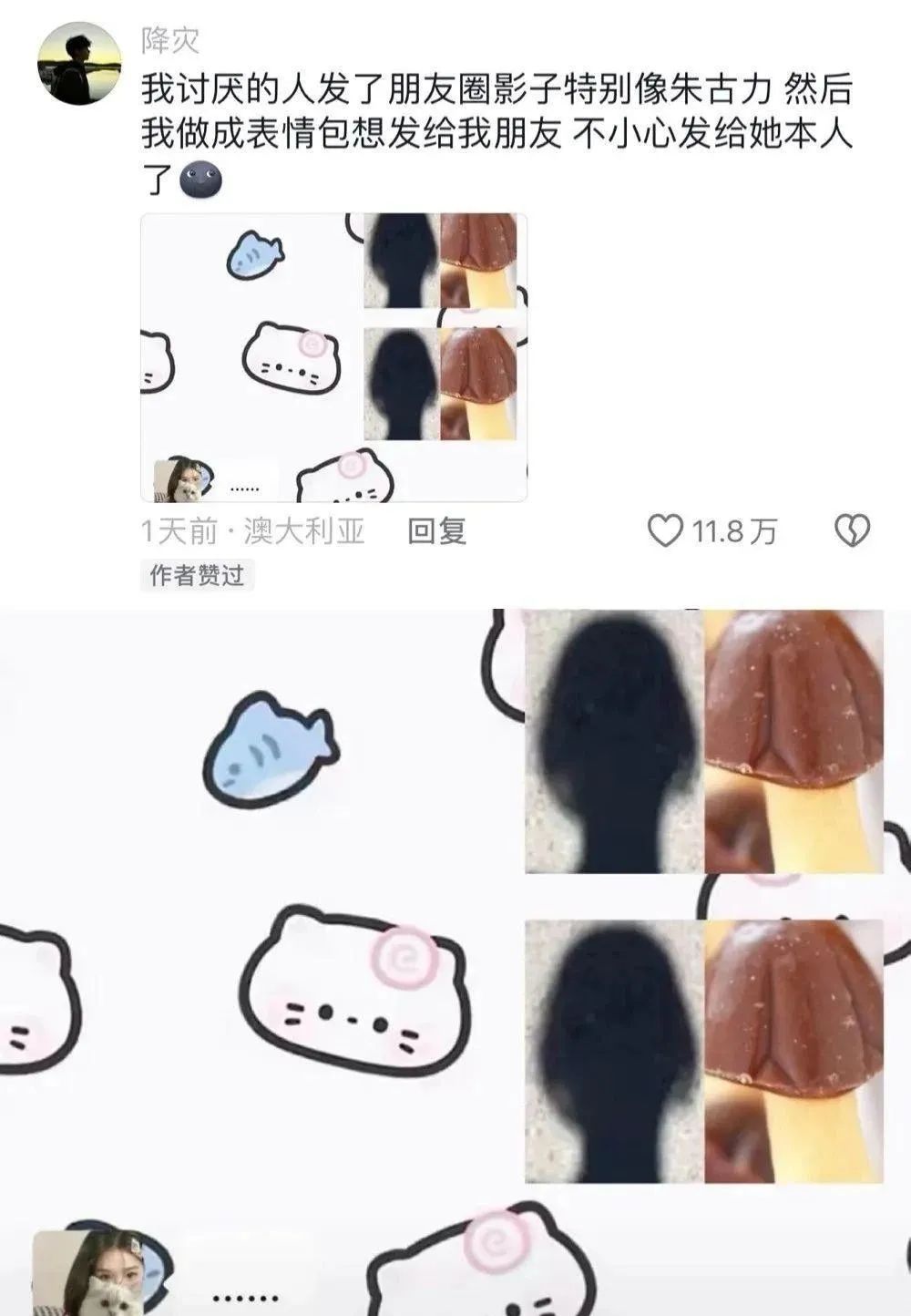The height and width of the screenshot is (1316, 911).
Task: Toggle the 作者赞过 badge
Action: pyautogui.click(x=197, y=575)
